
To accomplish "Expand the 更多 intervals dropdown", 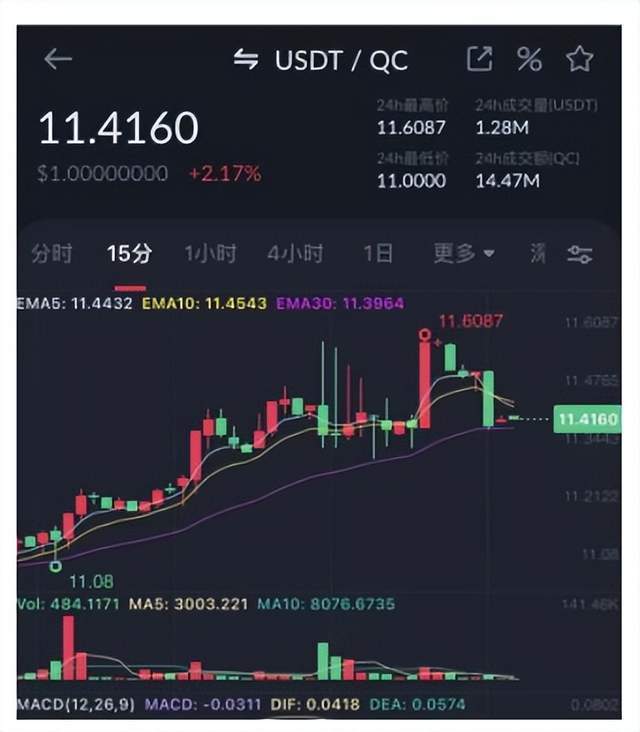I will tap(463, 253).
